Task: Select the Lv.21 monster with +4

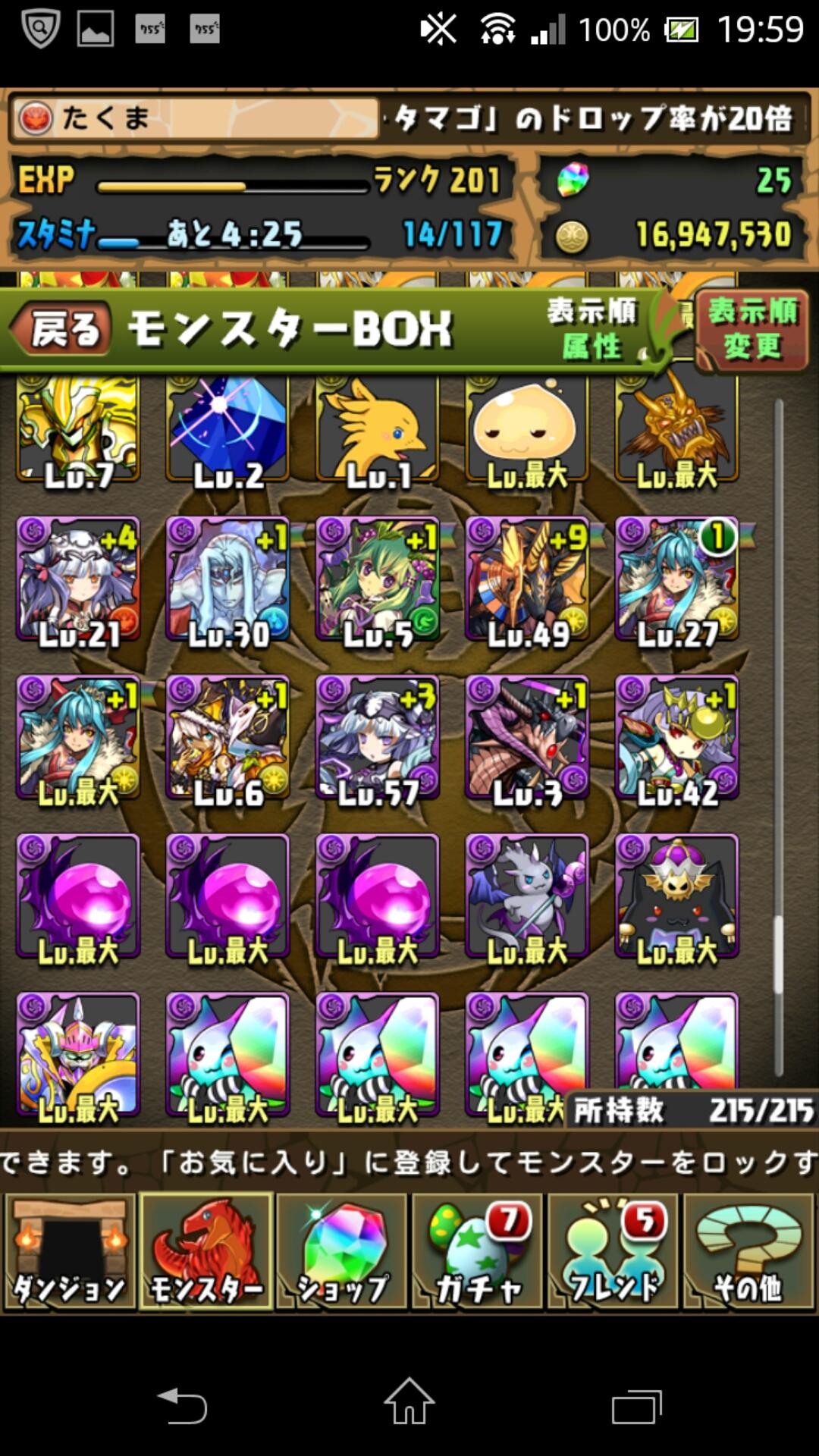Action: (x=78, y=580)
